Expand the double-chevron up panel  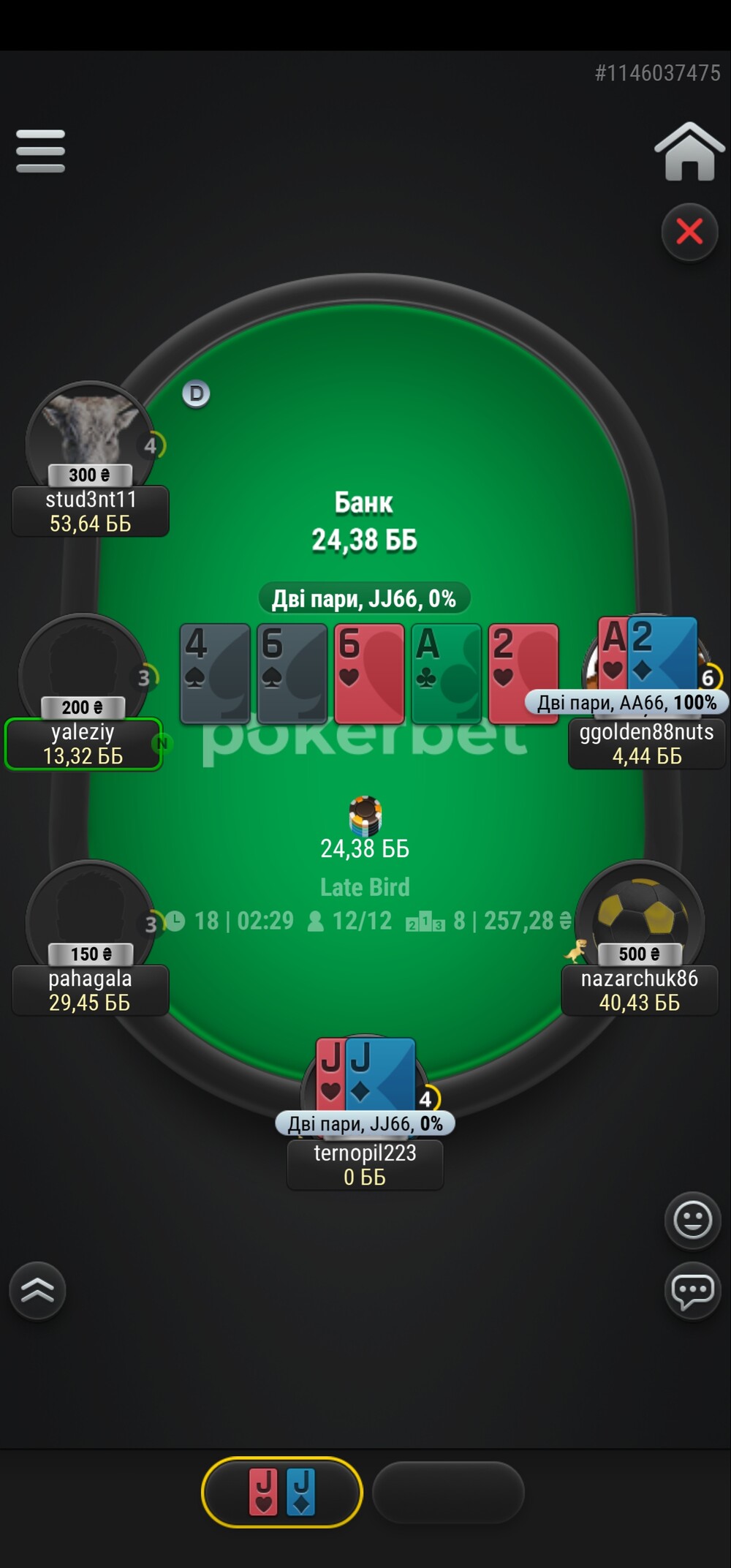37,1291
